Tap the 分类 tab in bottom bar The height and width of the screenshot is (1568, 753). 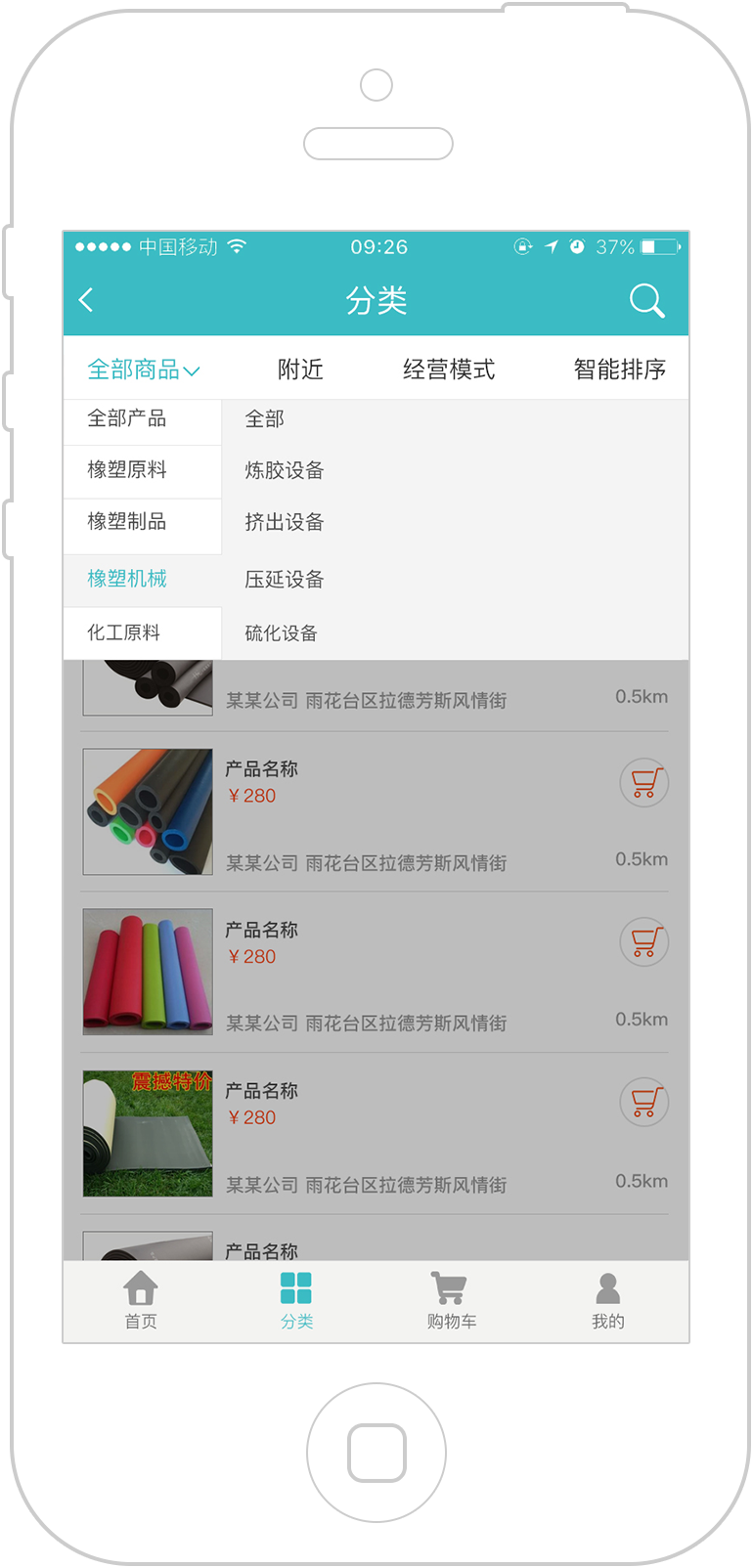(x=296, y=1300)
